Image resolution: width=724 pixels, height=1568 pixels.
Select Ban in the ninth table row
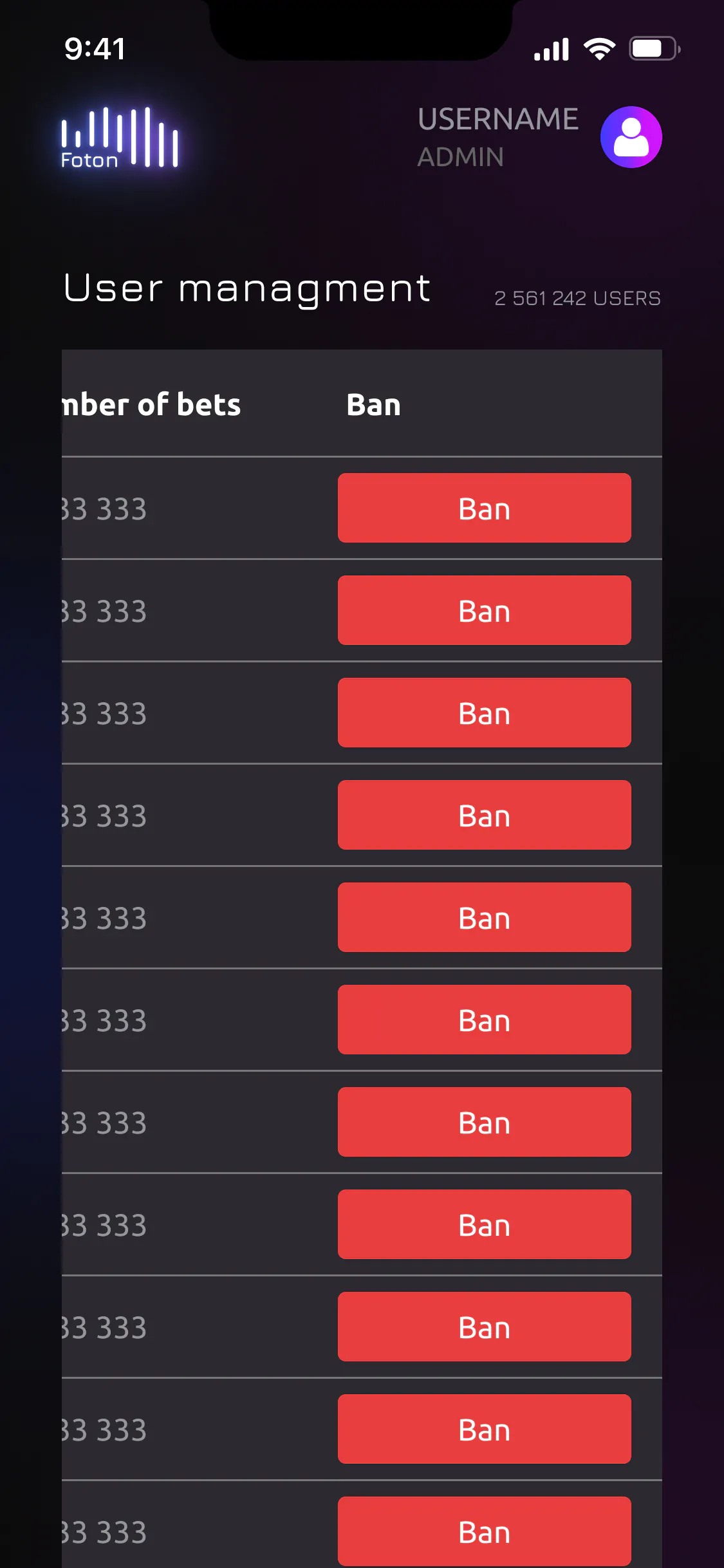click(x=484, y=1327)
